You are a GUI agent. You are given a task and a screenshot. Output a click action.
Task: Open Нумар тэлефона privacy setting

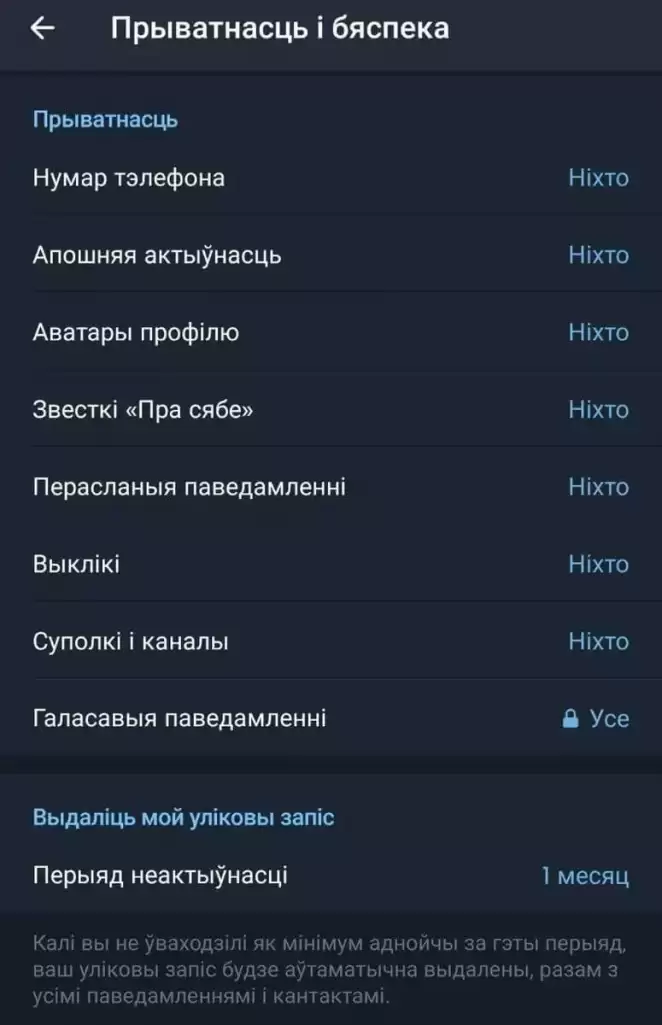click(x=330, y=178)
